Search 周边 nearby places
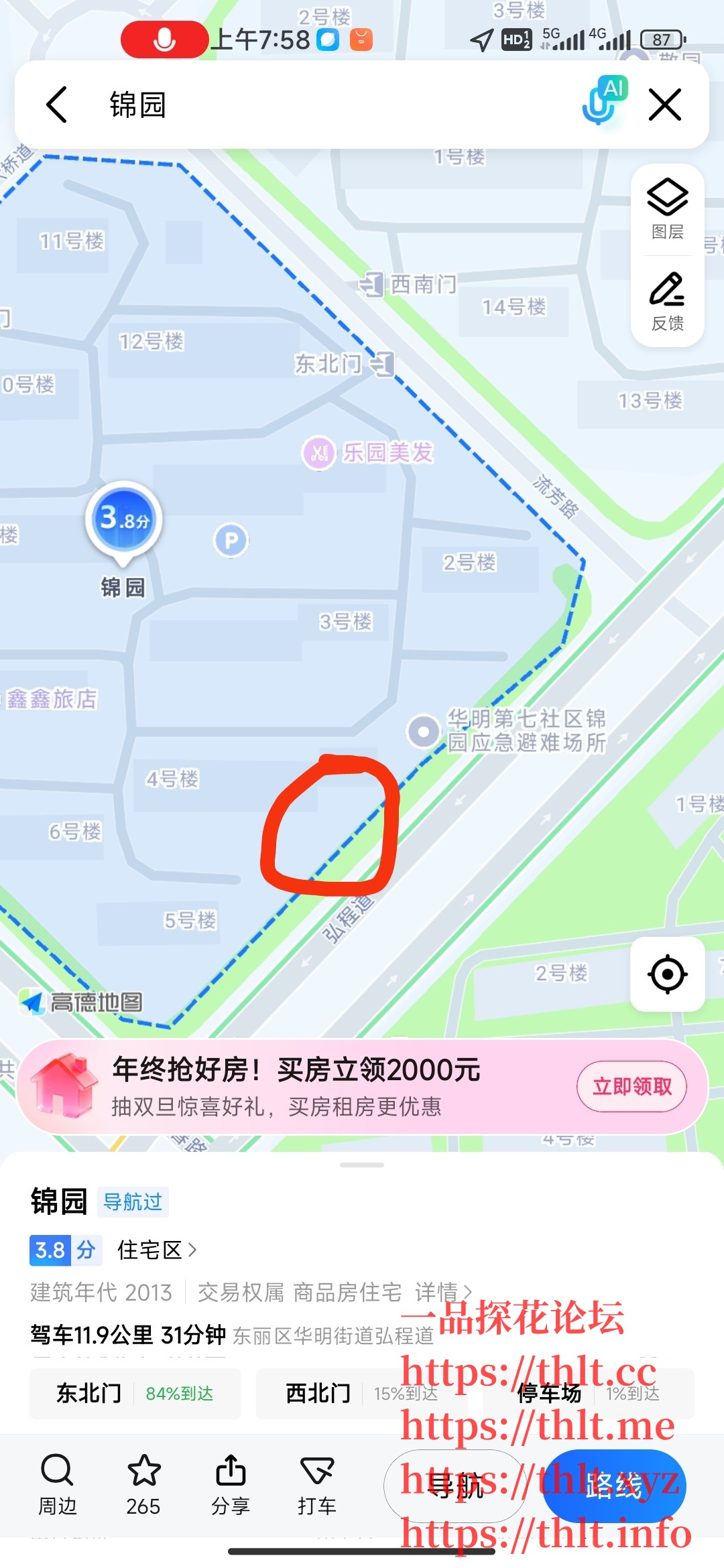The height and width of the screenshot is (1568, 724). pyautogui.click(x=57, y=1484)
